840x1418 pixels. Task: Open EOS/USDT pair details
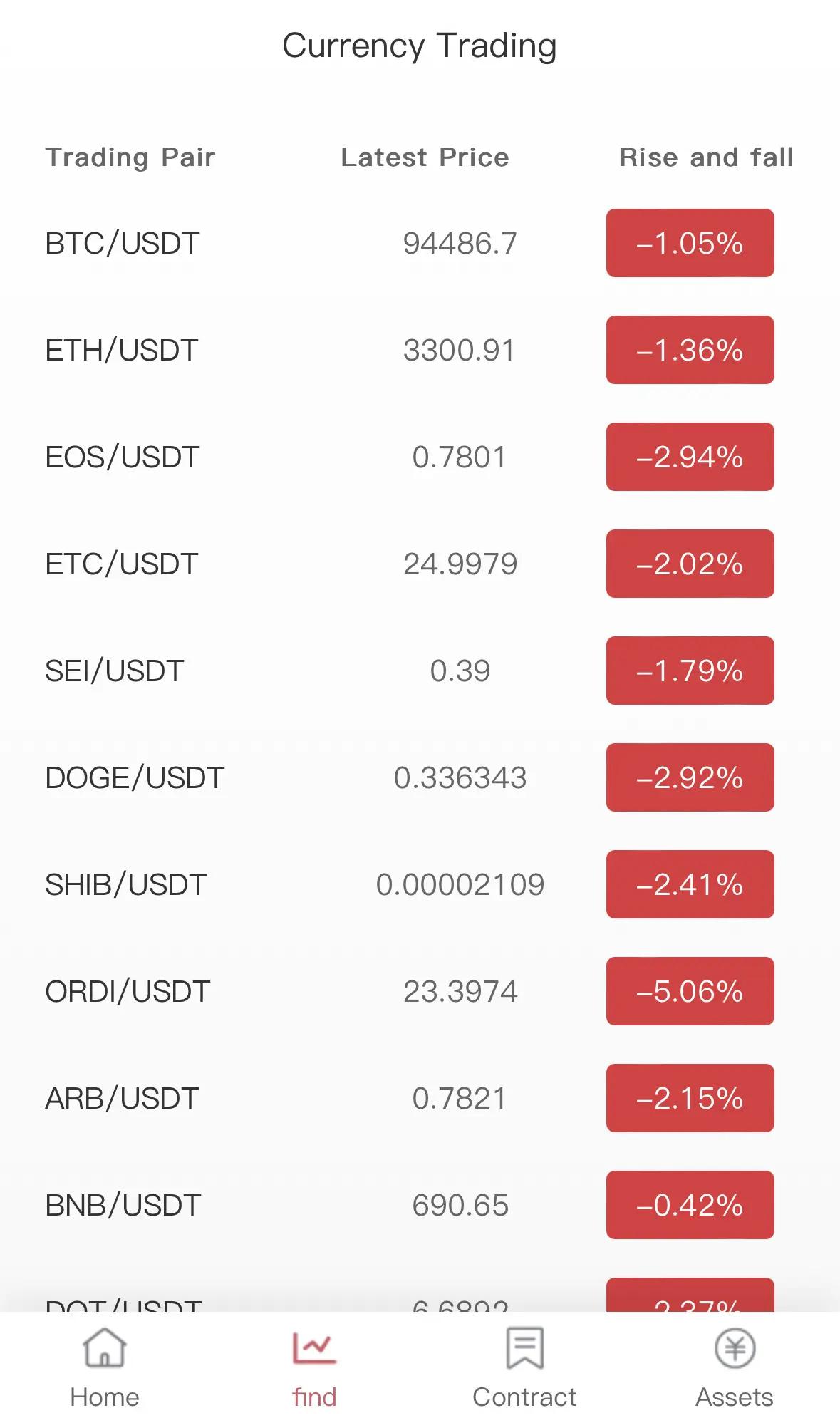420,457
